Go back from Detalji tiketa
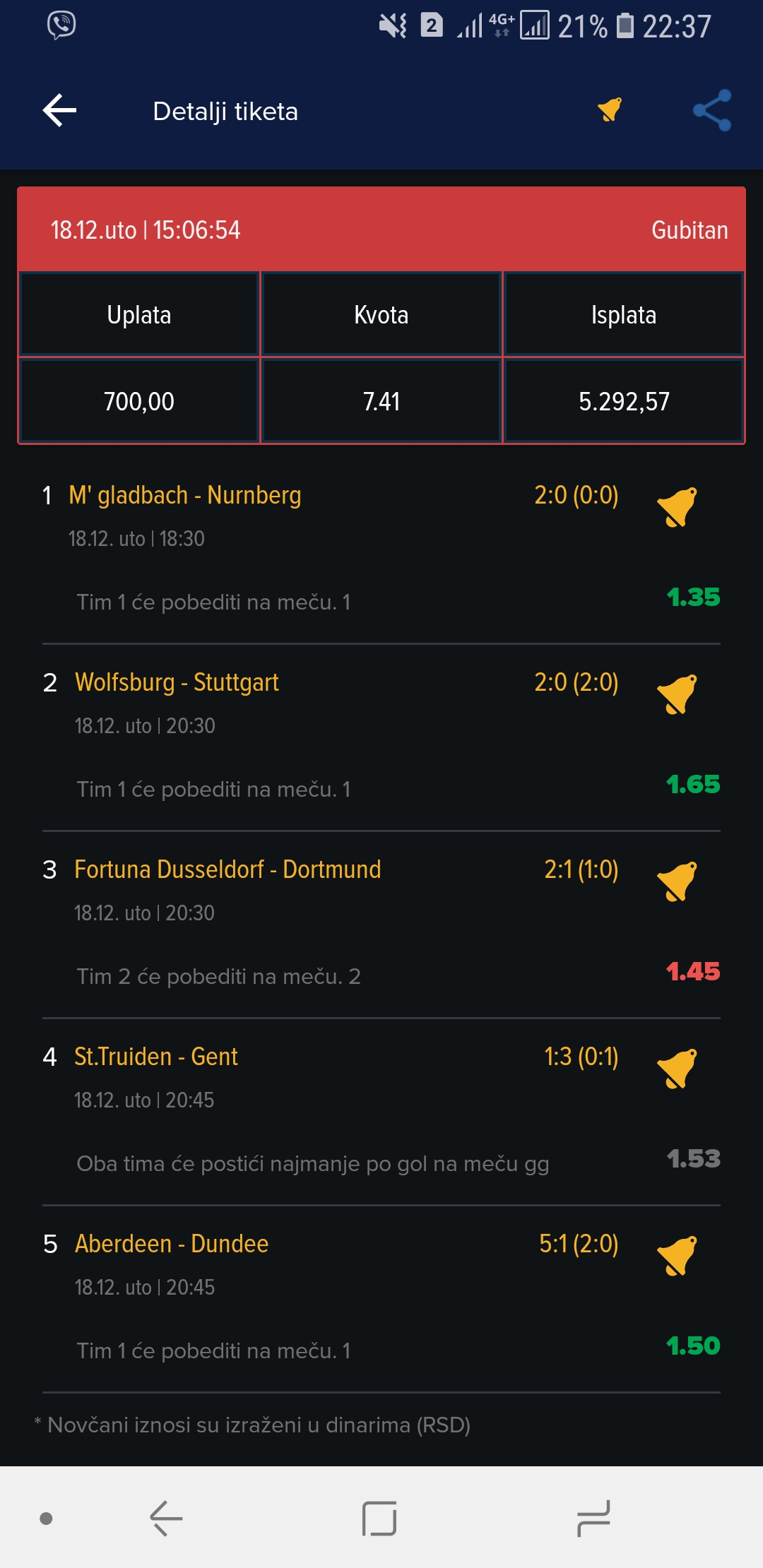763x1568 pixels. click(x=59, y=111)
